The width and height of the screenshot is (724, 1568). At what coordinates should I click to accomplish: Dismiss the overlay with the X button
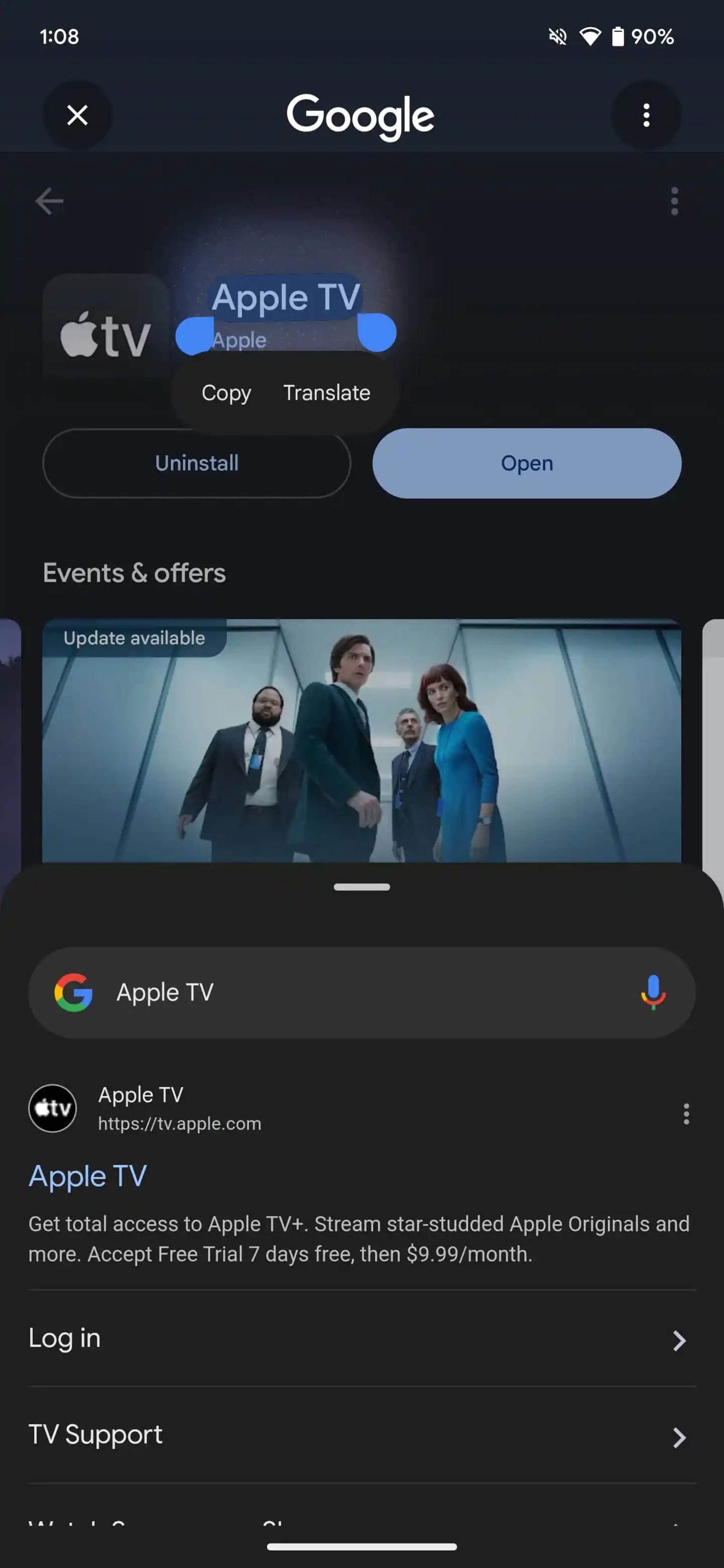click(77, 116)
